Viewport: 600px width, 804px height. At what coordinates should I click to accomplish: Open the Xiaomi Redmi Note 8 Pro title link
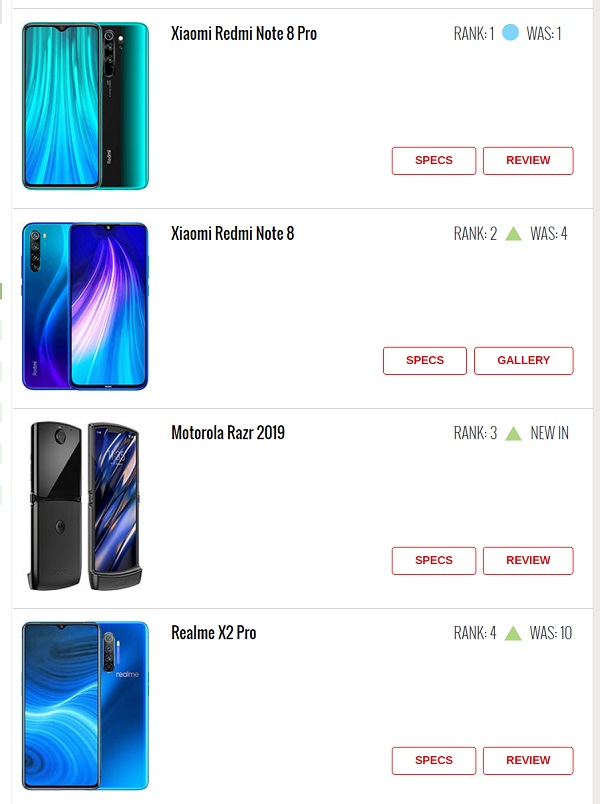(x=244, y=33)
